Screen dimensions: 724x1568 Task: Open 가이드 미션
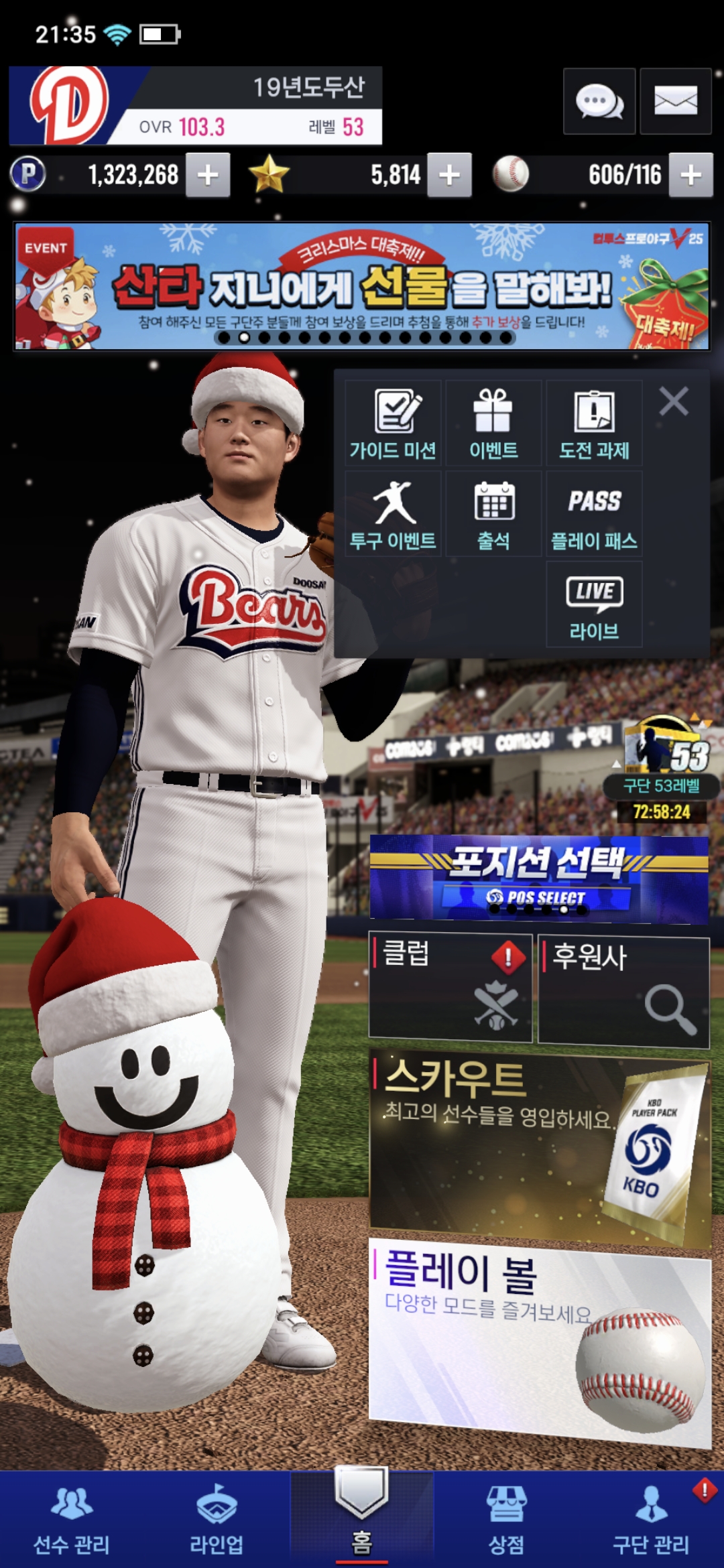tap(393, 423)
